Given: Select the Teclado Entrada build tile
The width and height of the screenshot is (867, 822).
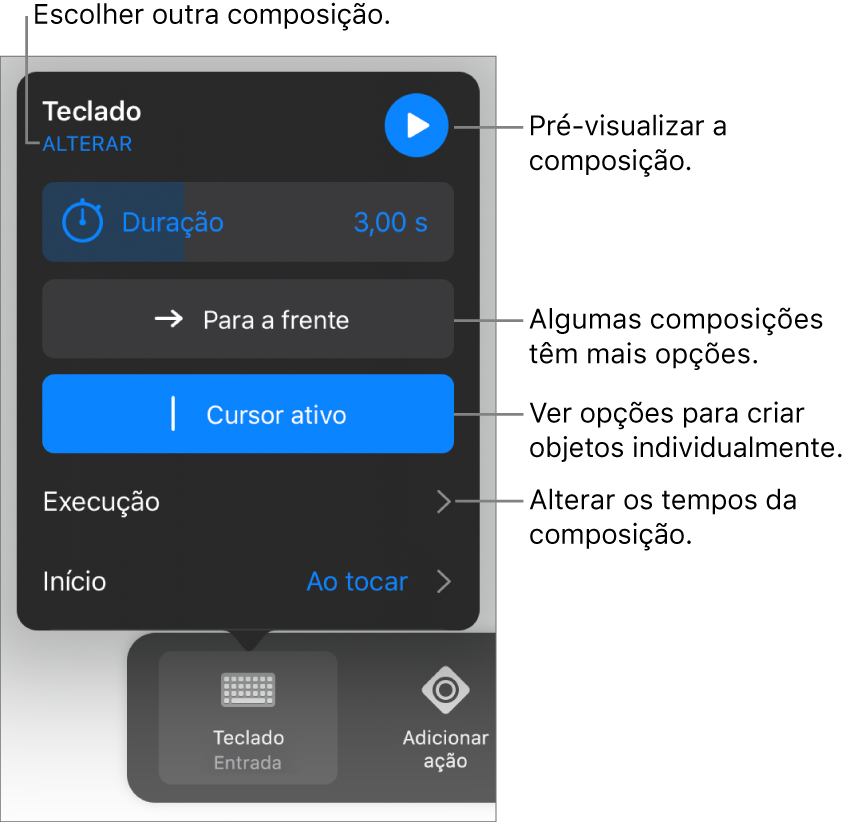Looking at the screenshot, I should [x=248, y=717].
